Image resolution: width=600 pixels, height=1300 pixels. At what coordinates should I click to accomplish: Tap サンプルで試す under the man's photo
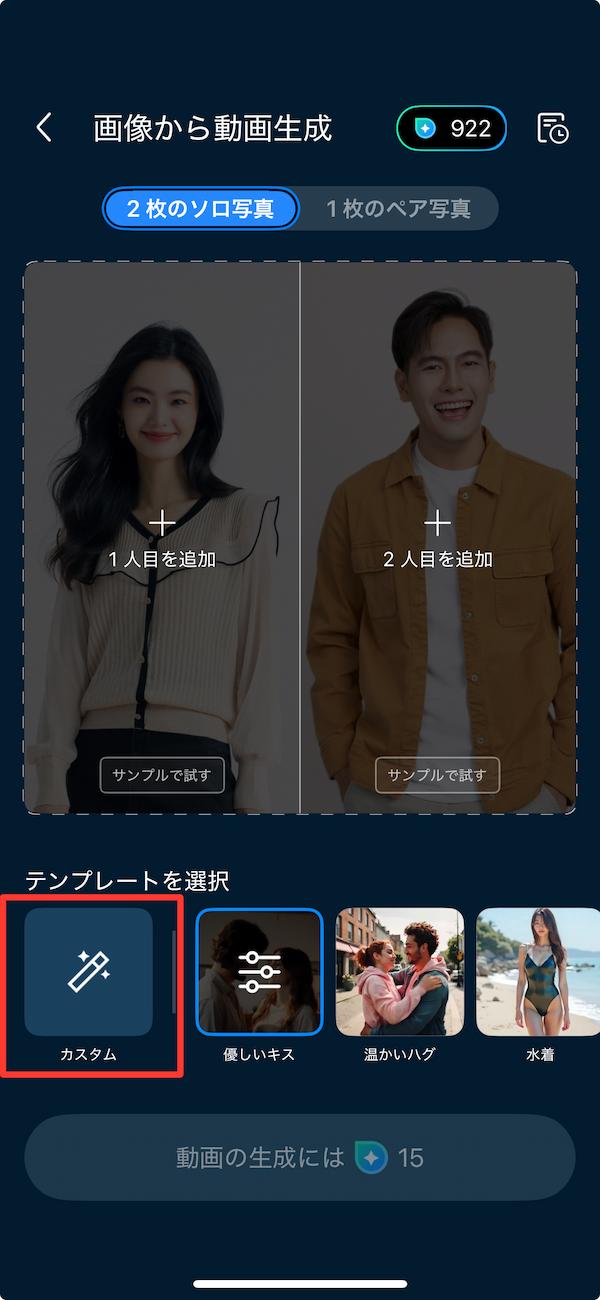(438, 775)
